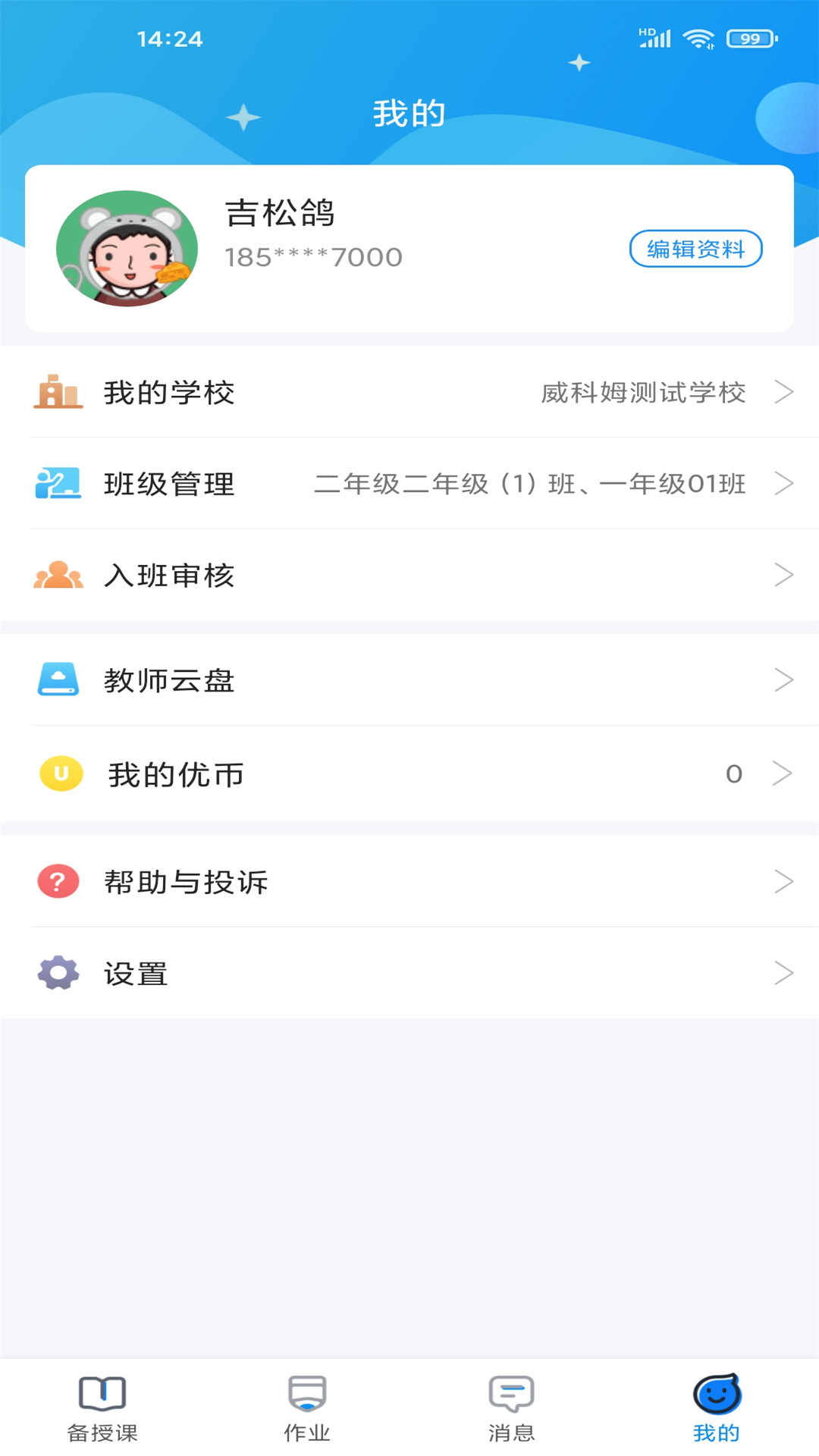Tap the 班级管理 classroom icon
The height and width of the screenshot is (1456, 819).
59,483
